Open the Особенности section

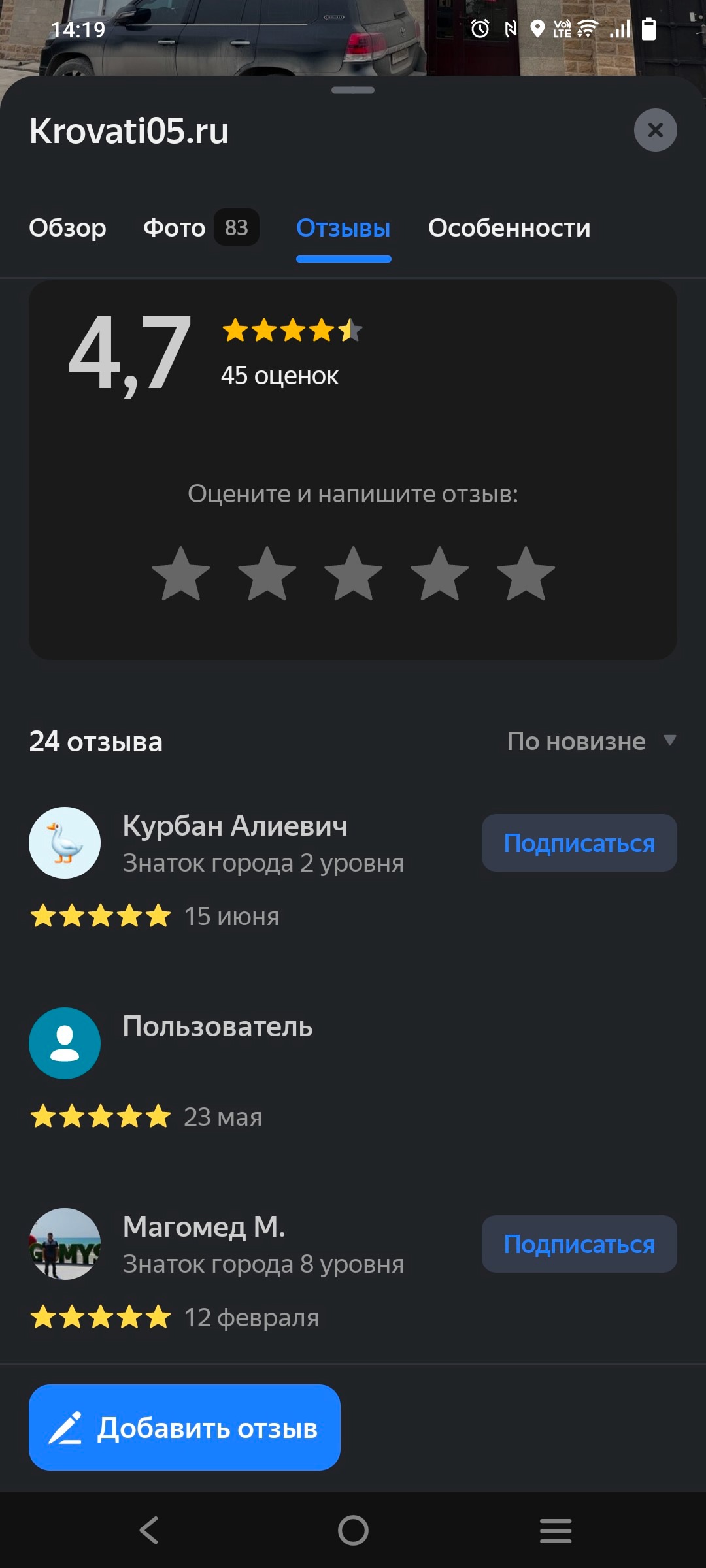point(509,228)
